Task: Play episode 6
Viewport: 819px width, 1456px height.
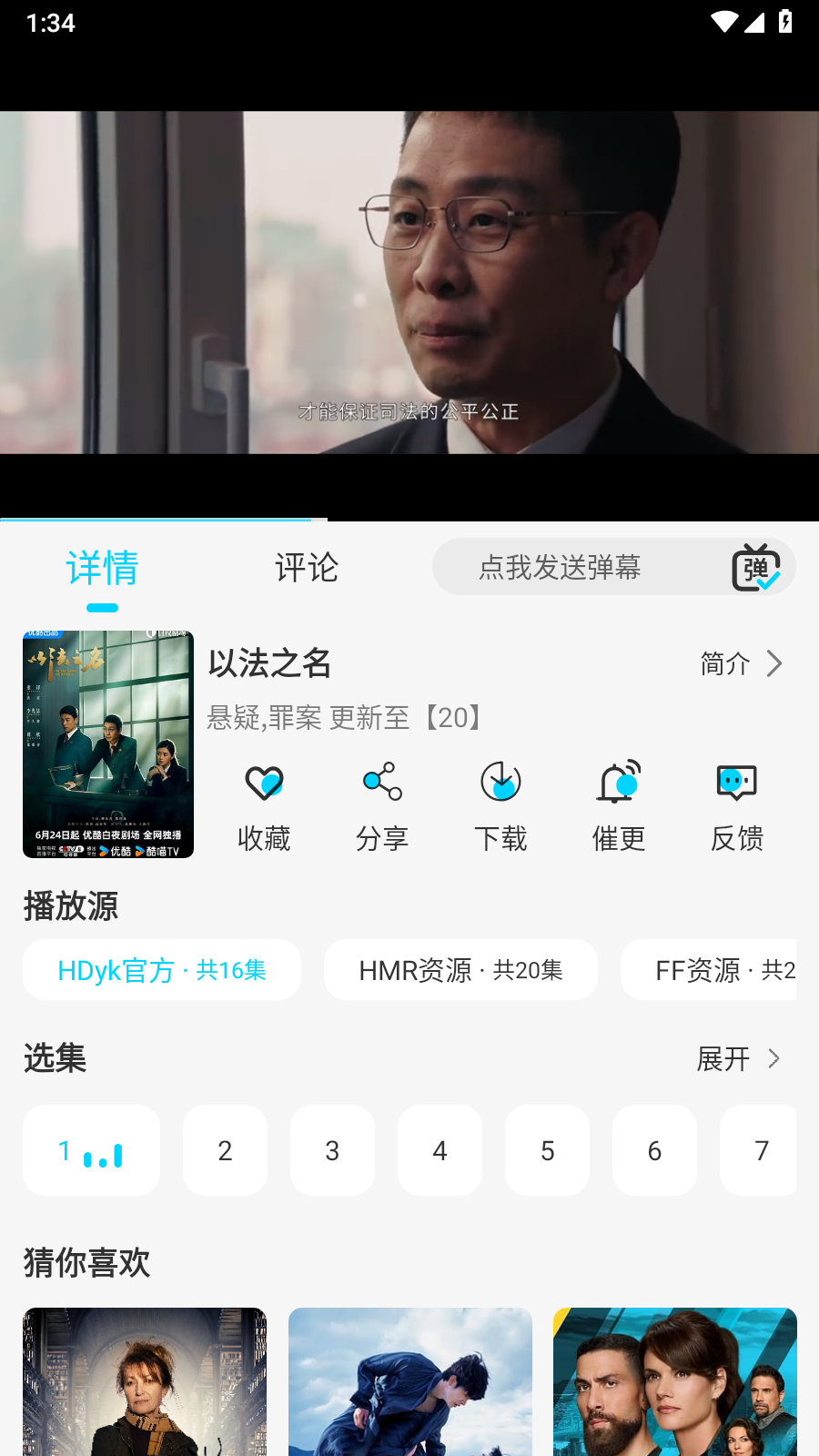Action: [x=654, y=1150]
